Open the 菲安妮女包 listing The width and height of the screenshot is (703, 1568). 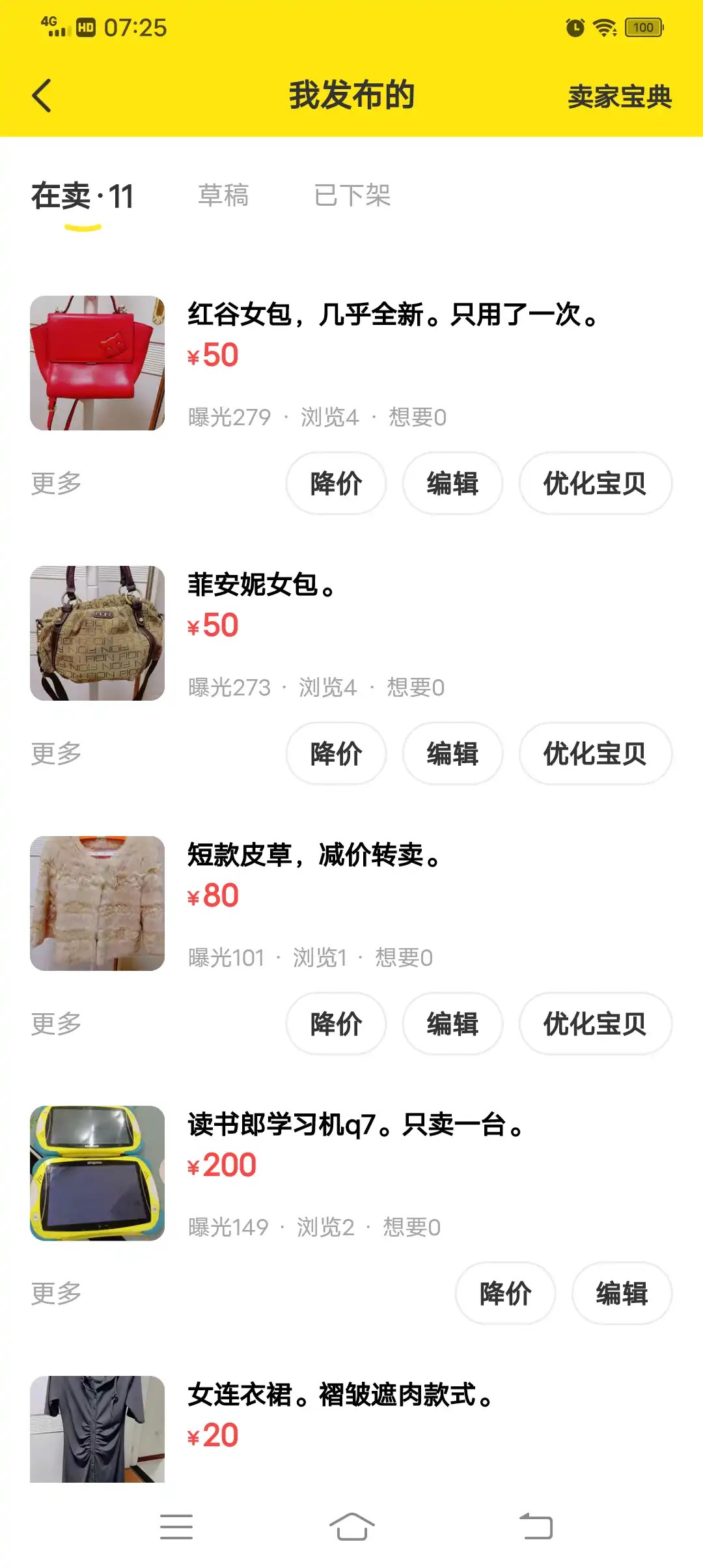point(262,585)
